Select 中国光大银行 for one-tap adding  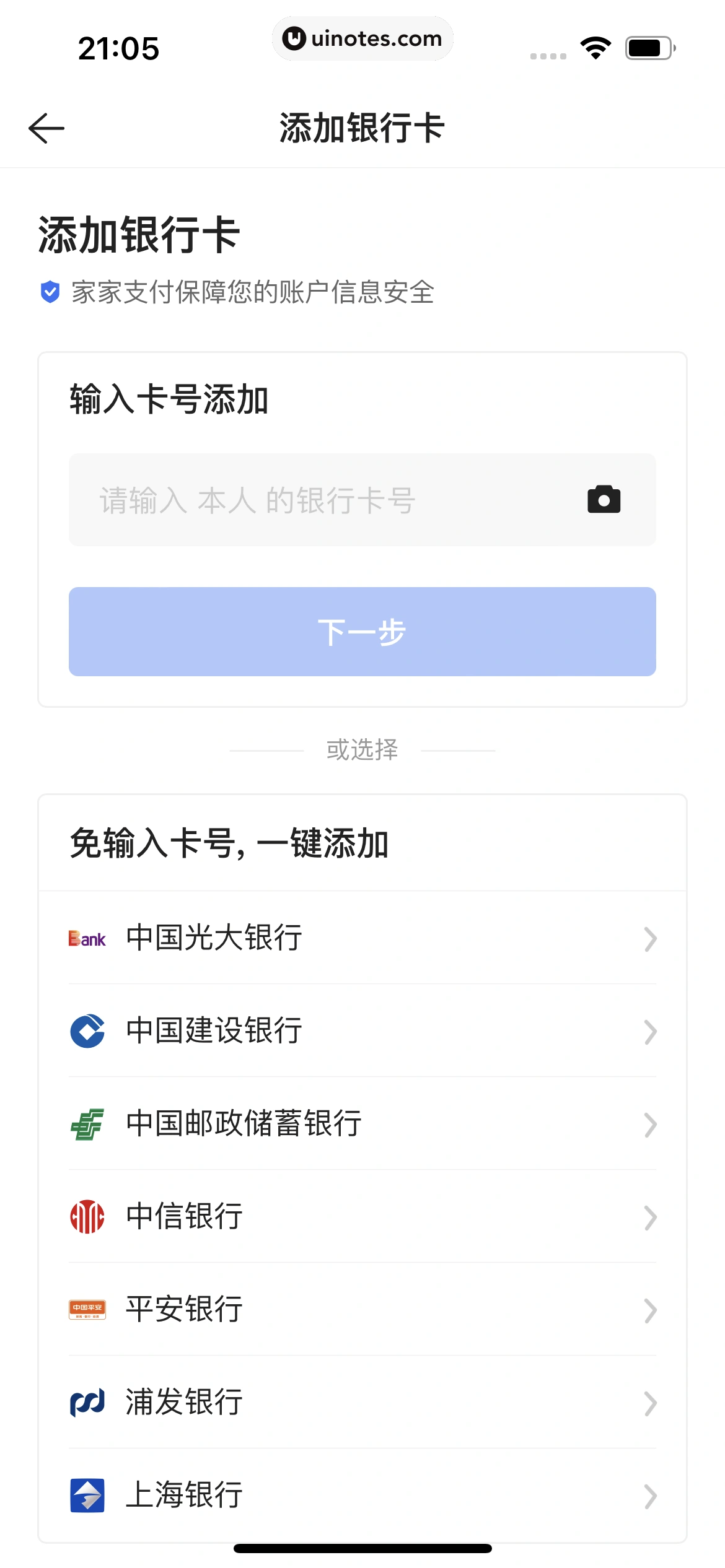click(362, 938)
